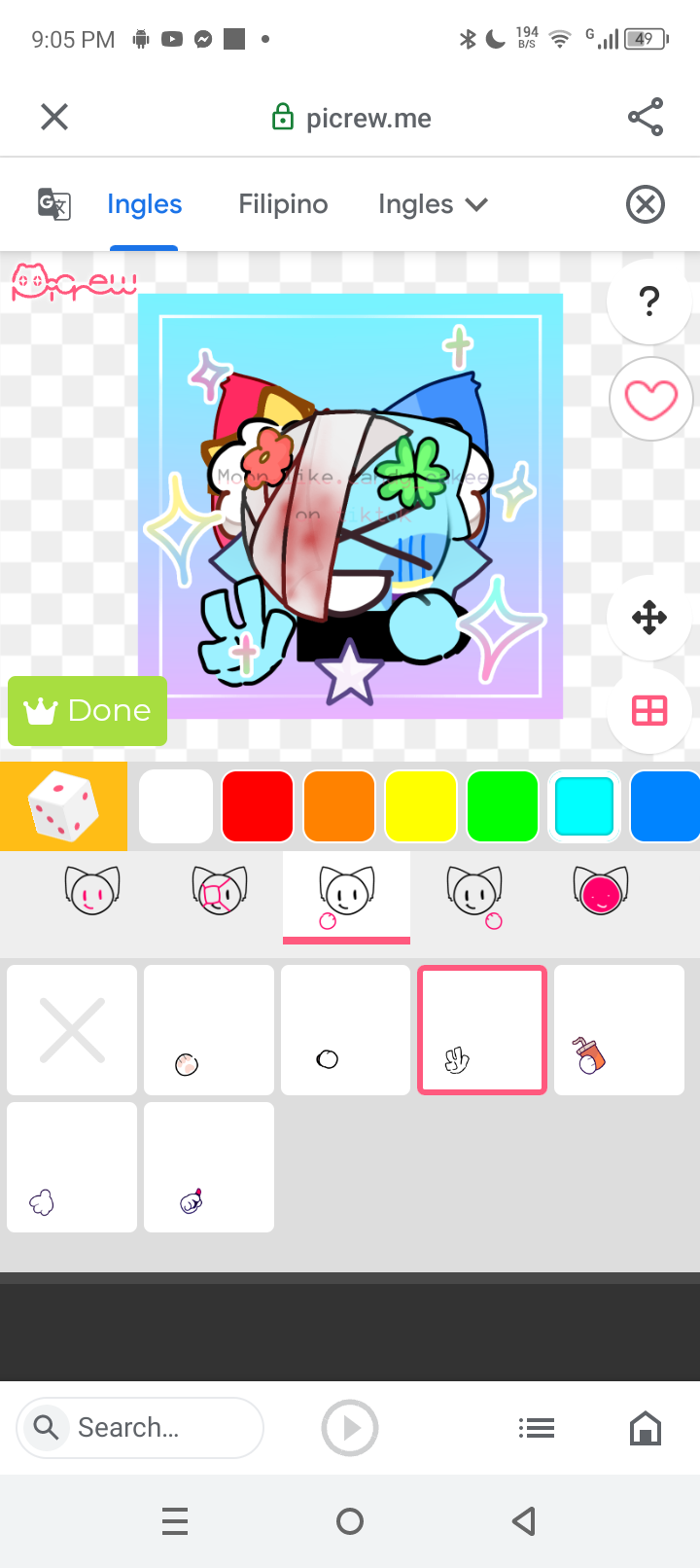Remove the item with the X tile
This screenshot has width=700, height=1568.
point(72,1030)
